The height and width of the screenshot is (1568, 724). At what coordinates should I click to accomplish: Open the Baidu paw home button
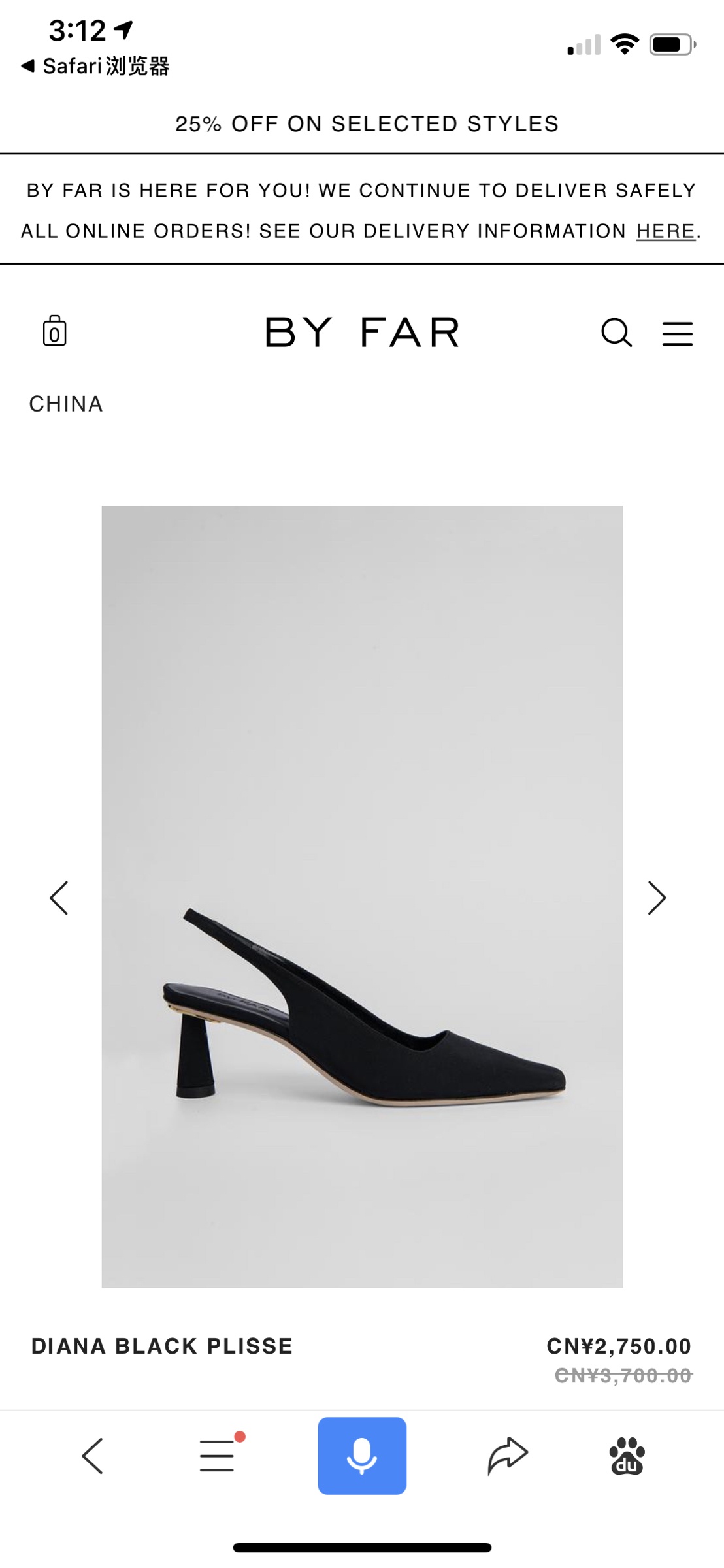[x=627, y=1456]
